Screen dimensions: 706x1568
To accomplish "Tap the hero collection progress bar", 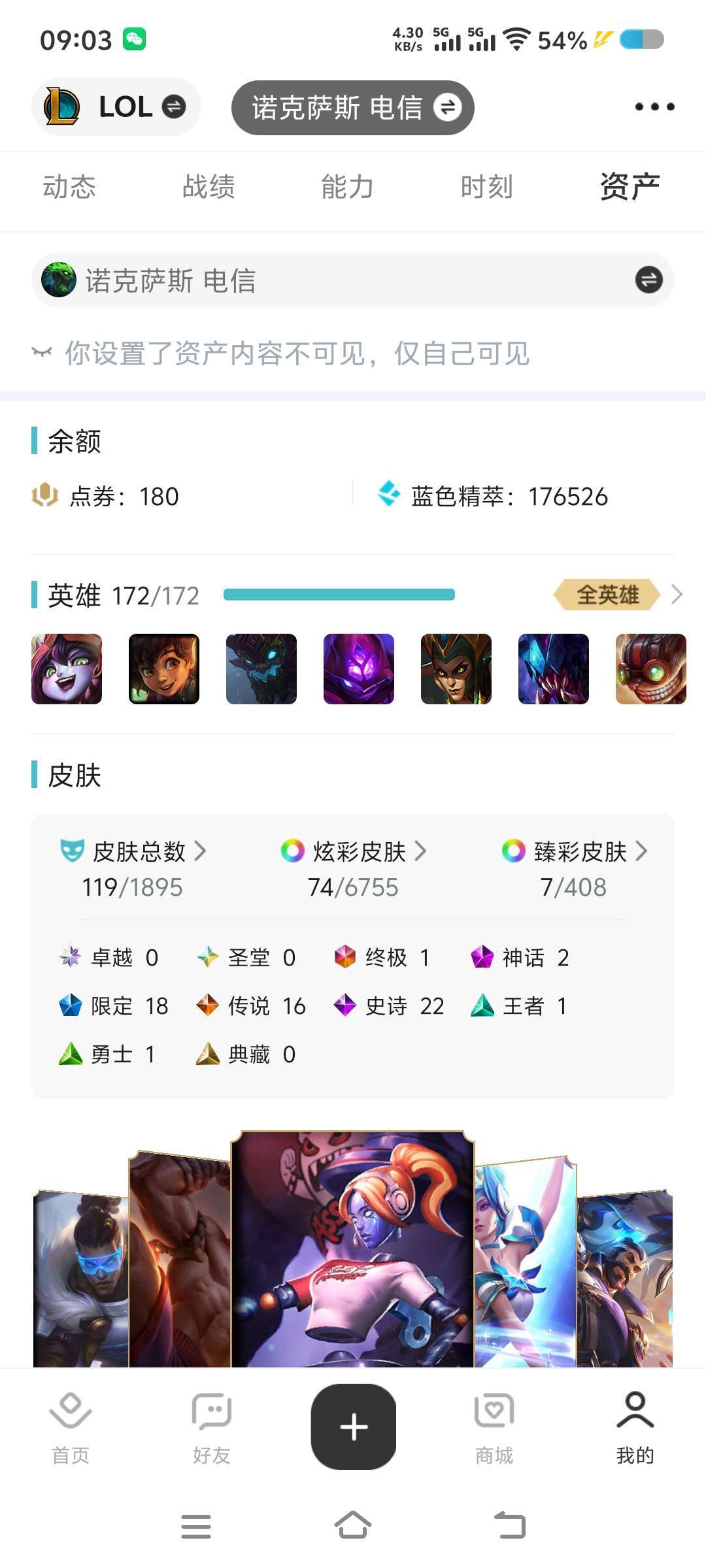I will tap(340, 595).
